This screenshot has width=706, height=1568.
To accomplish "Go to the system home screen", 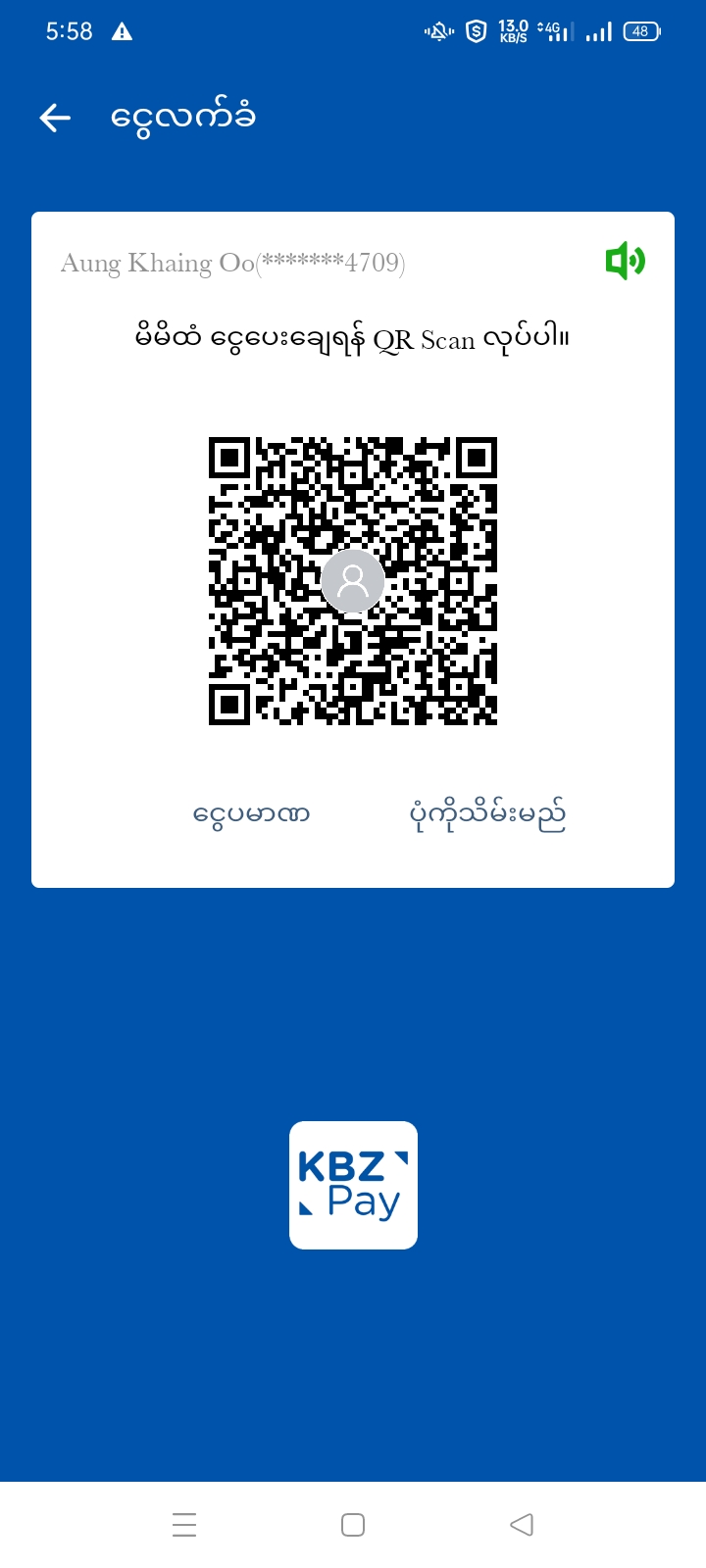I will point(353,1525).
